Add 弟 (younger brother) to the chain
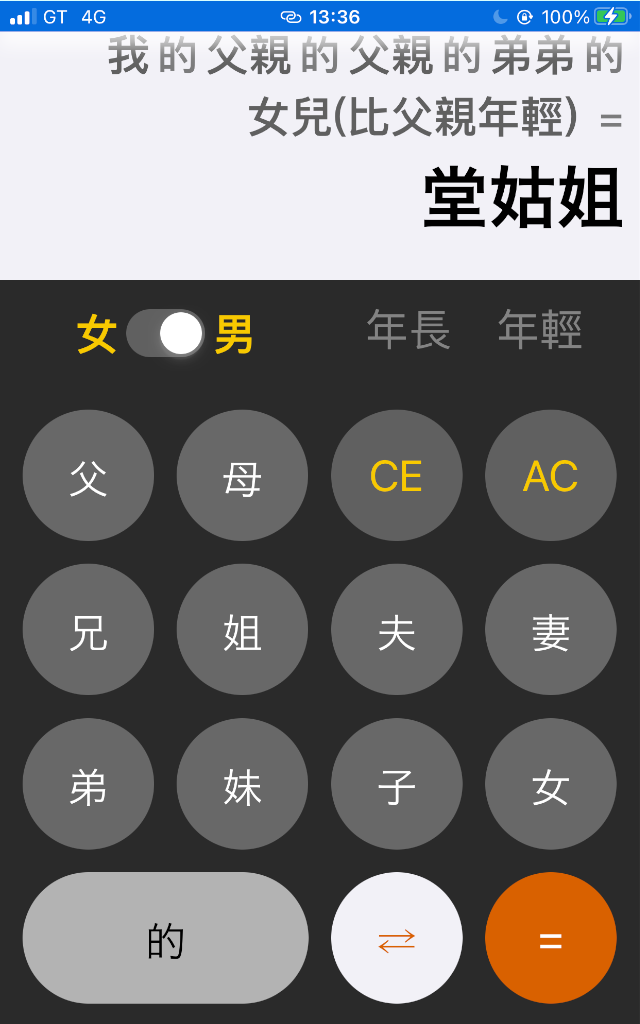Image resolution: width=640 pixels, height=1024 pixels. pyautogui.click(x=88, y=784)
